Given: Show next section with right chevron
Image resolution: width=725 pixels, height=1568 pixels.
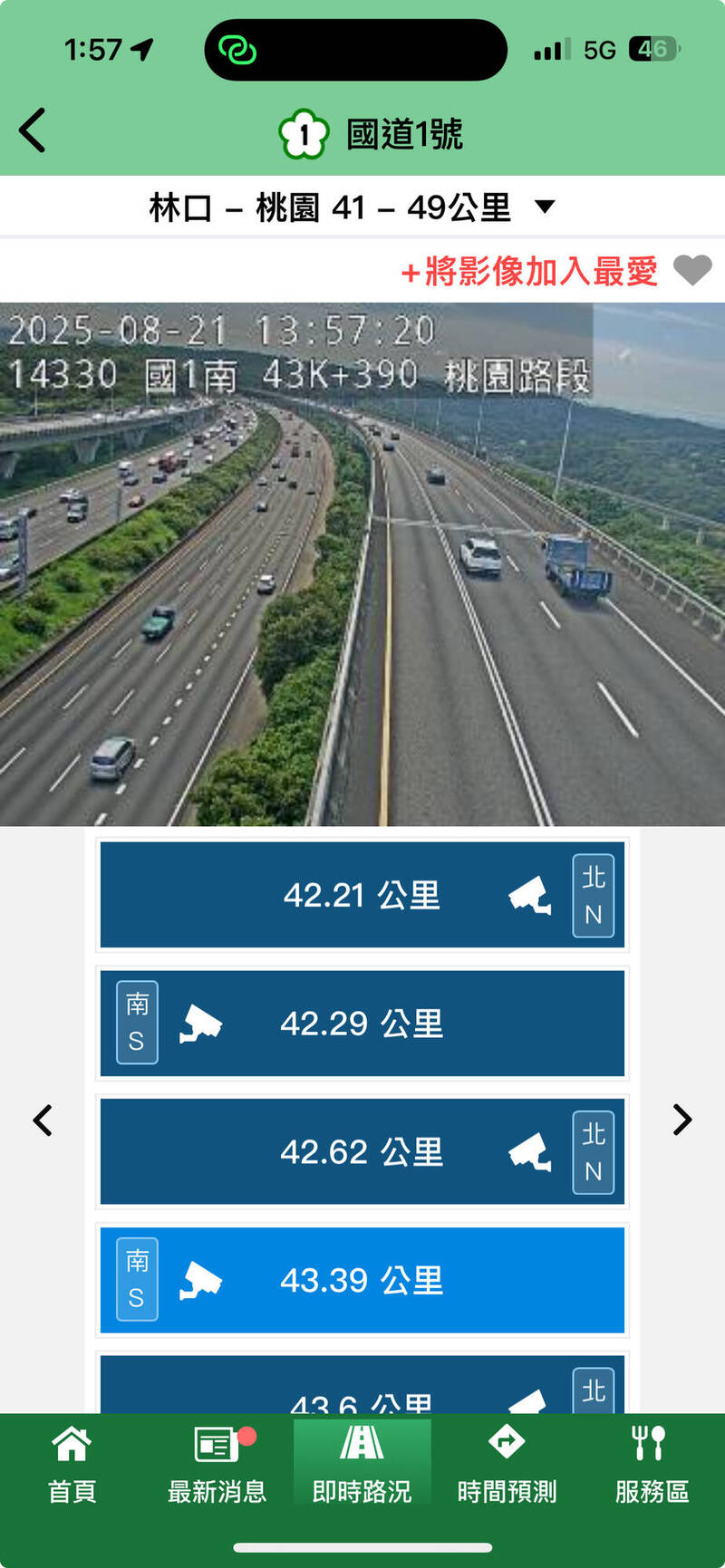Looking at the screenshot, I should [682, 1121].
